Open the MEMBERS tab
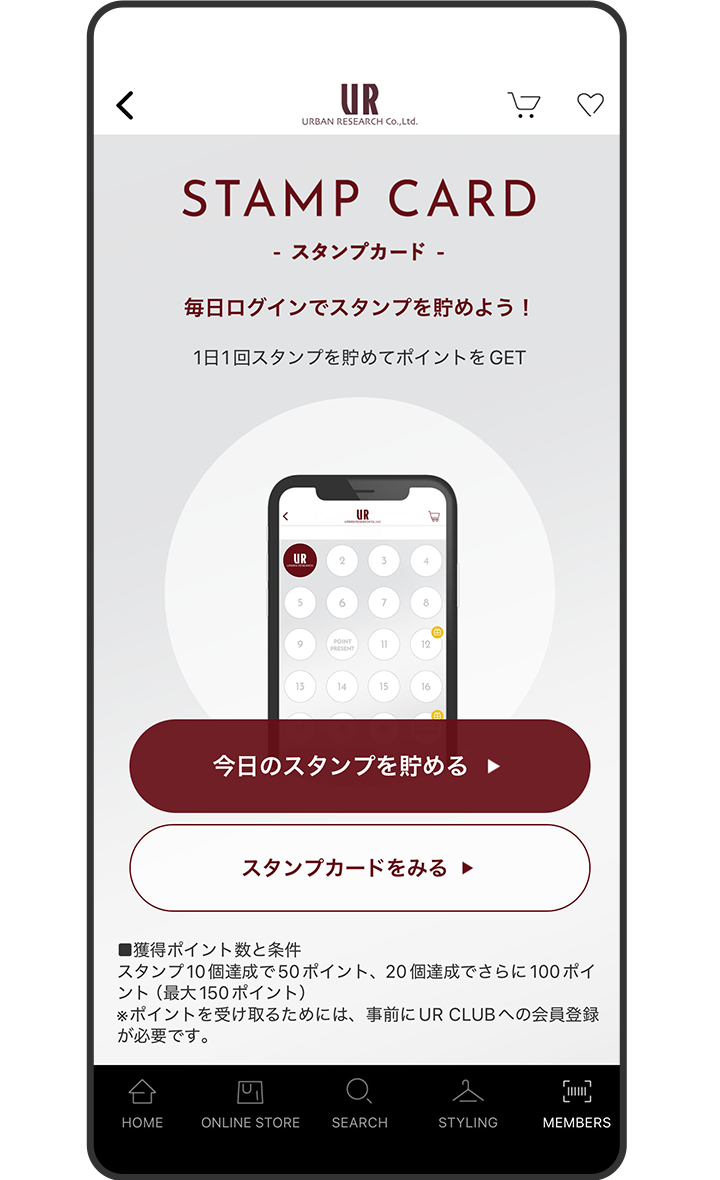The height and width of the screenshot is (1180, 720). click(x=576, y=1105)
